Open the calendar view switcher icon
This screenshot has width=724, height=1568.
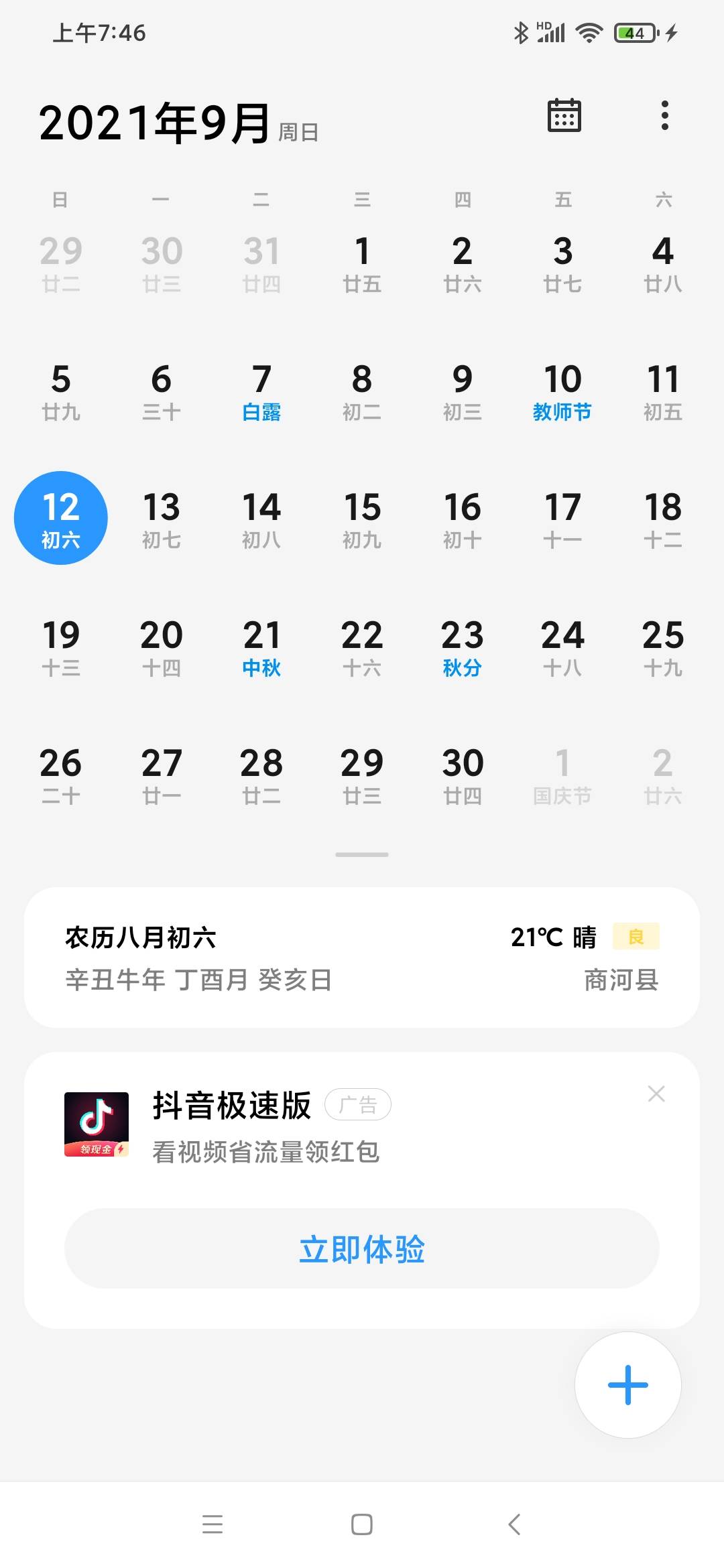[x=564, y=116]
